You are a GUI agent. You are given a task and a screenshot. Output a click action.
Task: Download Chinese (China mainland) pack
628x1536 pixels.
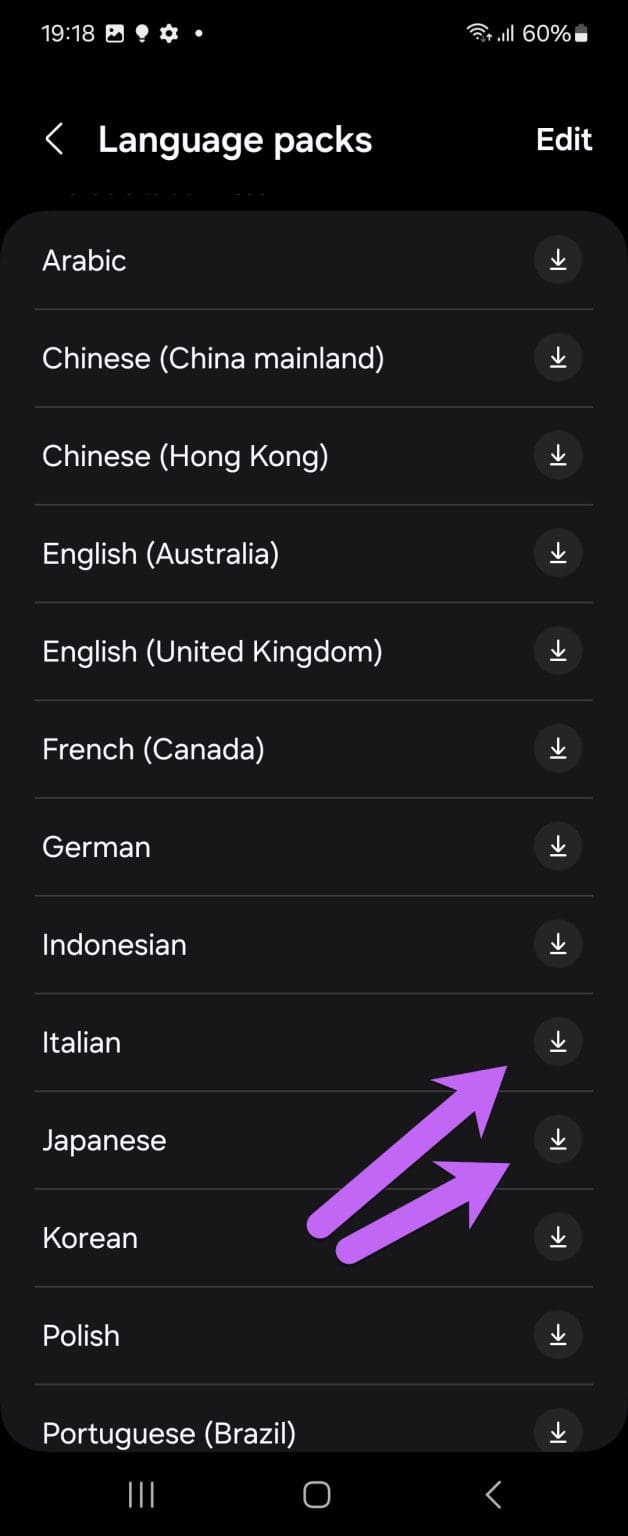(x=558, y=358)
